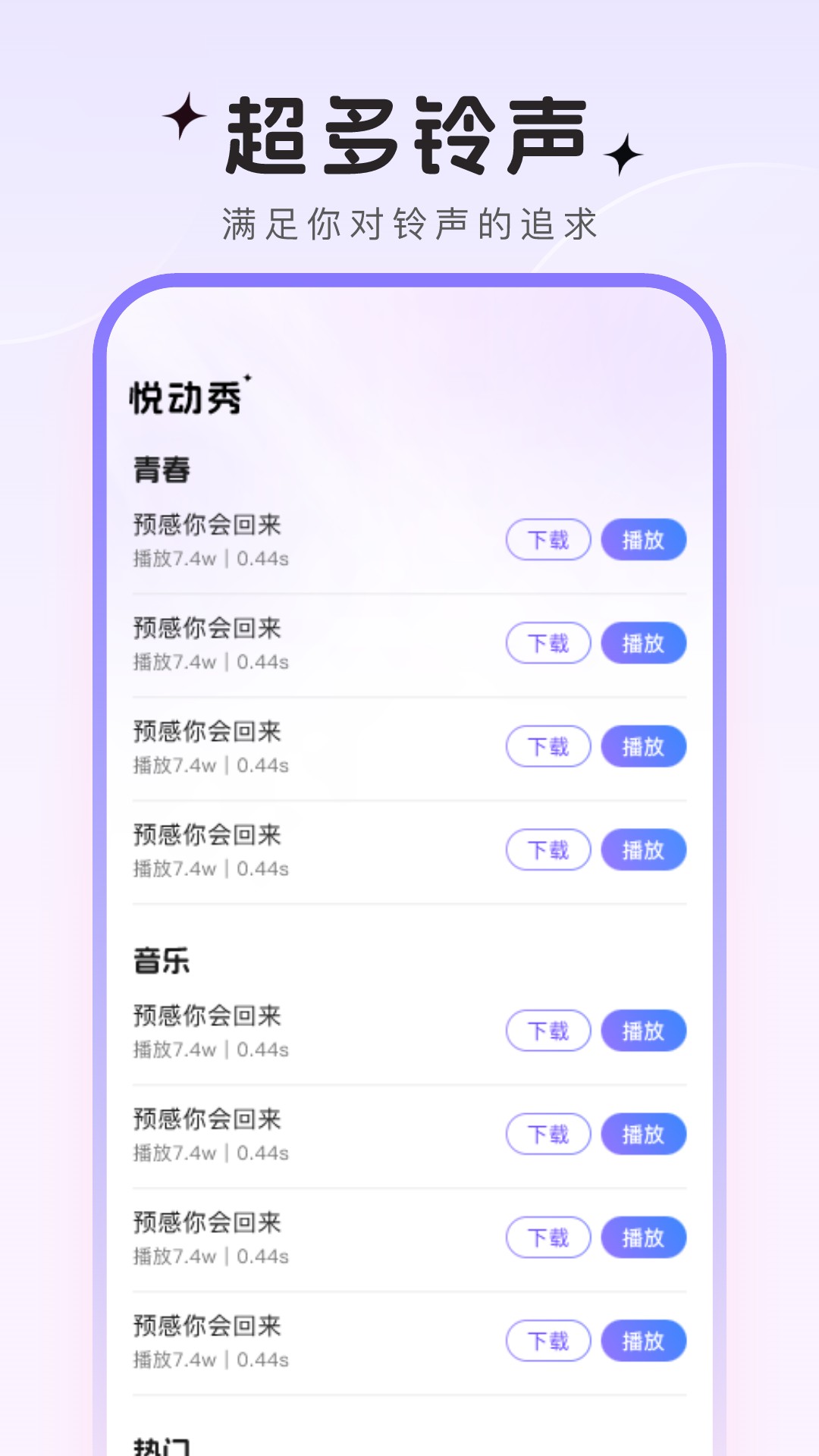This screenshot has width=819, height=1456.
Task: Download the first ringtone in 音乐 section
Action: 548,1031
